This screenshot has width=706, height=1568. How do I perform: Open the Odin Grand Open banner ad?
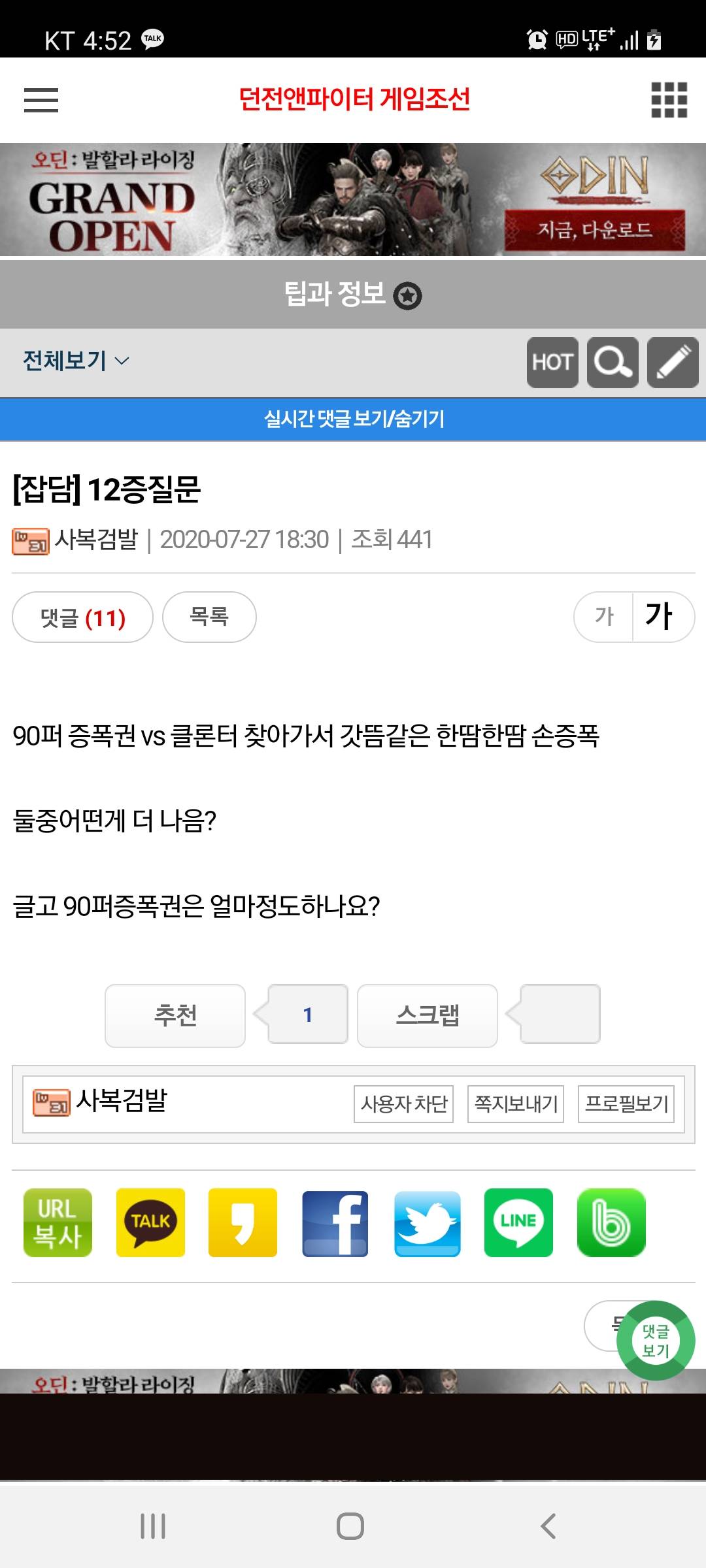click(x=353, y=199)
